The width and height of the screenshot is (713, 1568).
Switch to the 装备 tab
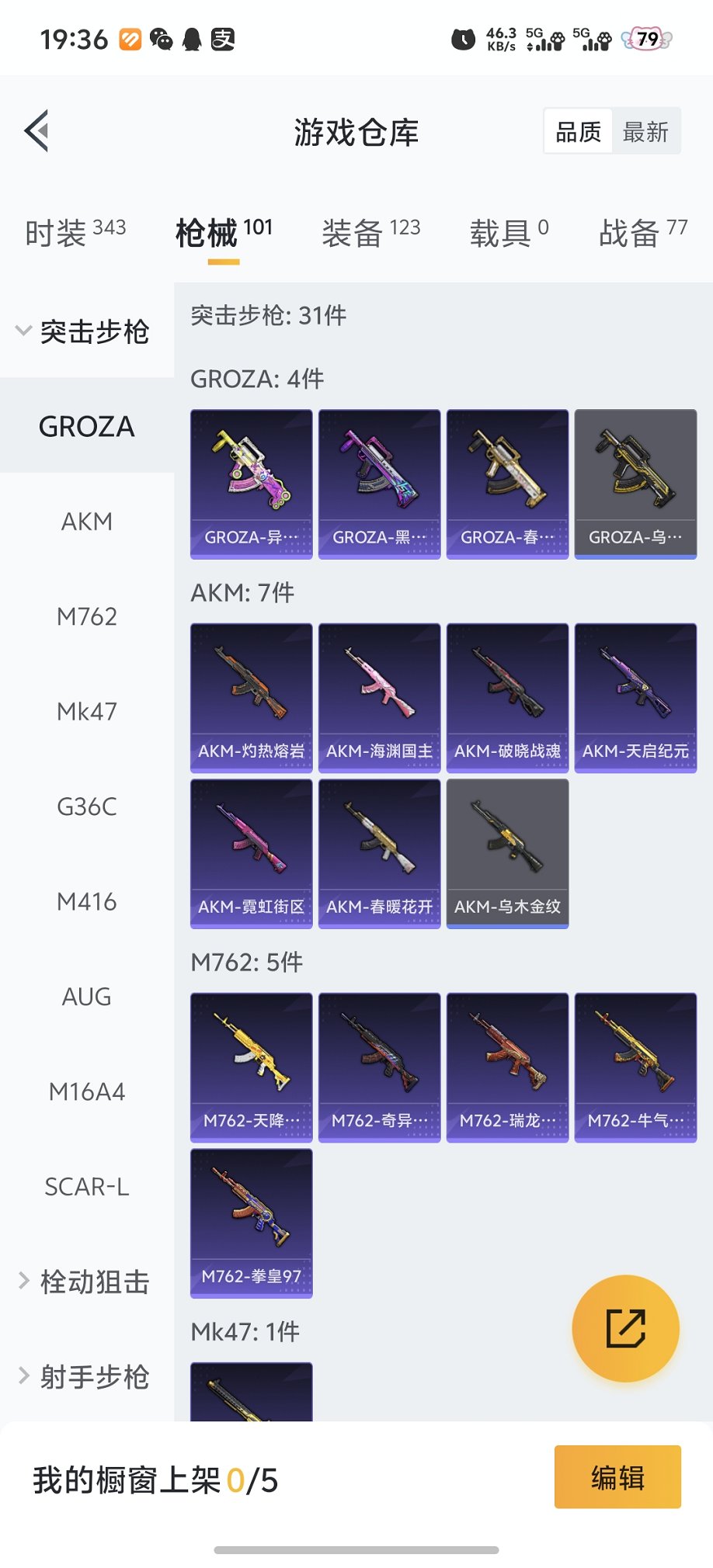(370, 232)
